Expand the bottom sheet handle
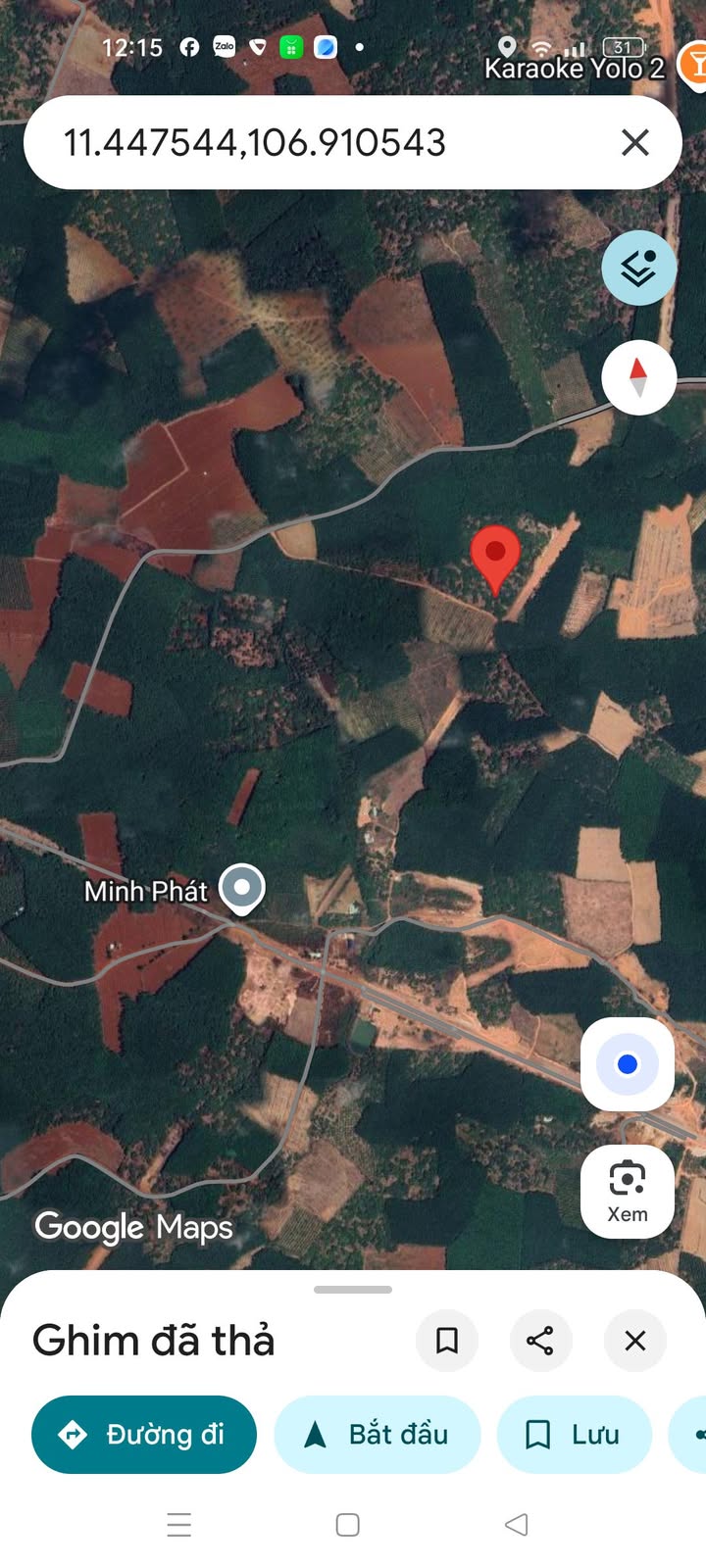706x1568 pixels. pyautogui.click(x=353, y=1290)
